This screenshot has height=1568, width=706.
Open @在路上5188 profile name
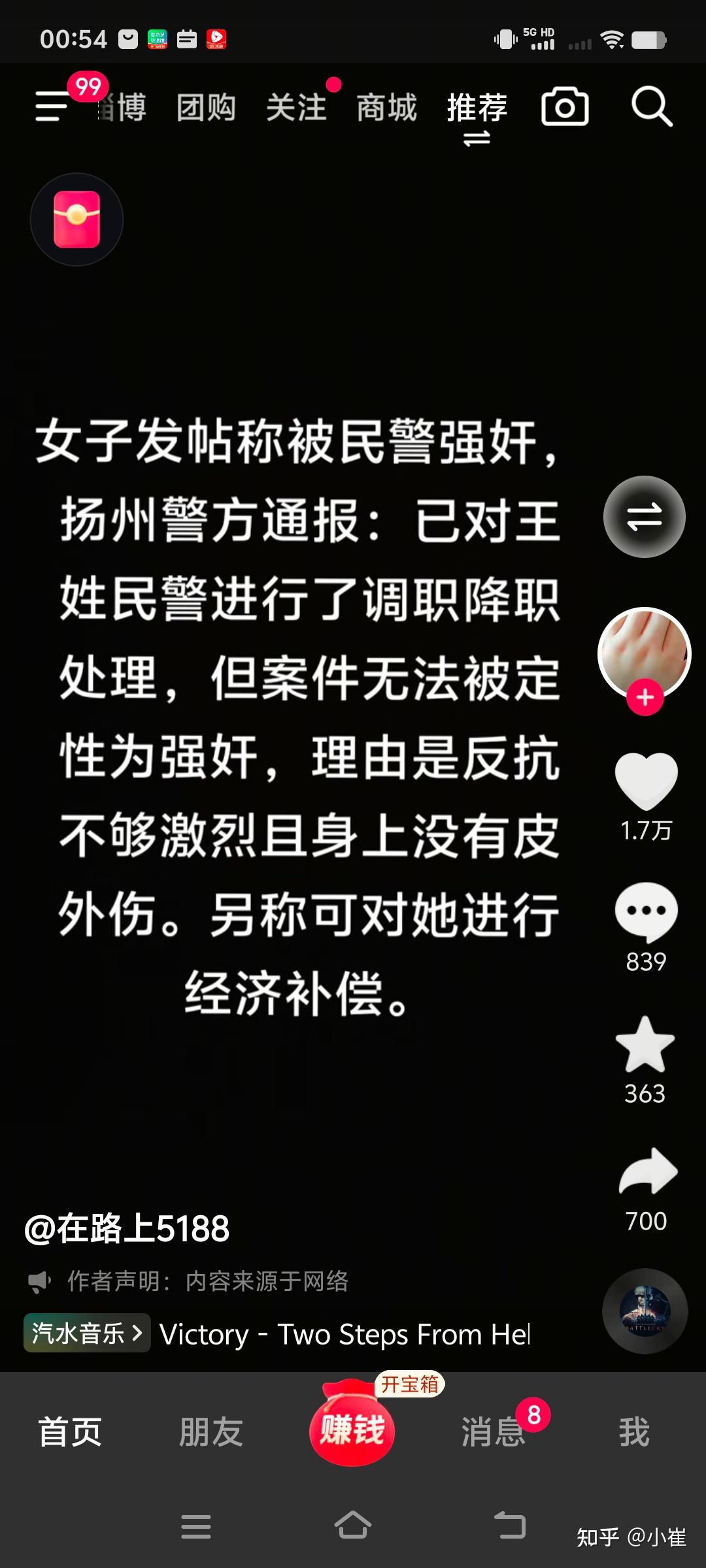[x=127, y=1228]
